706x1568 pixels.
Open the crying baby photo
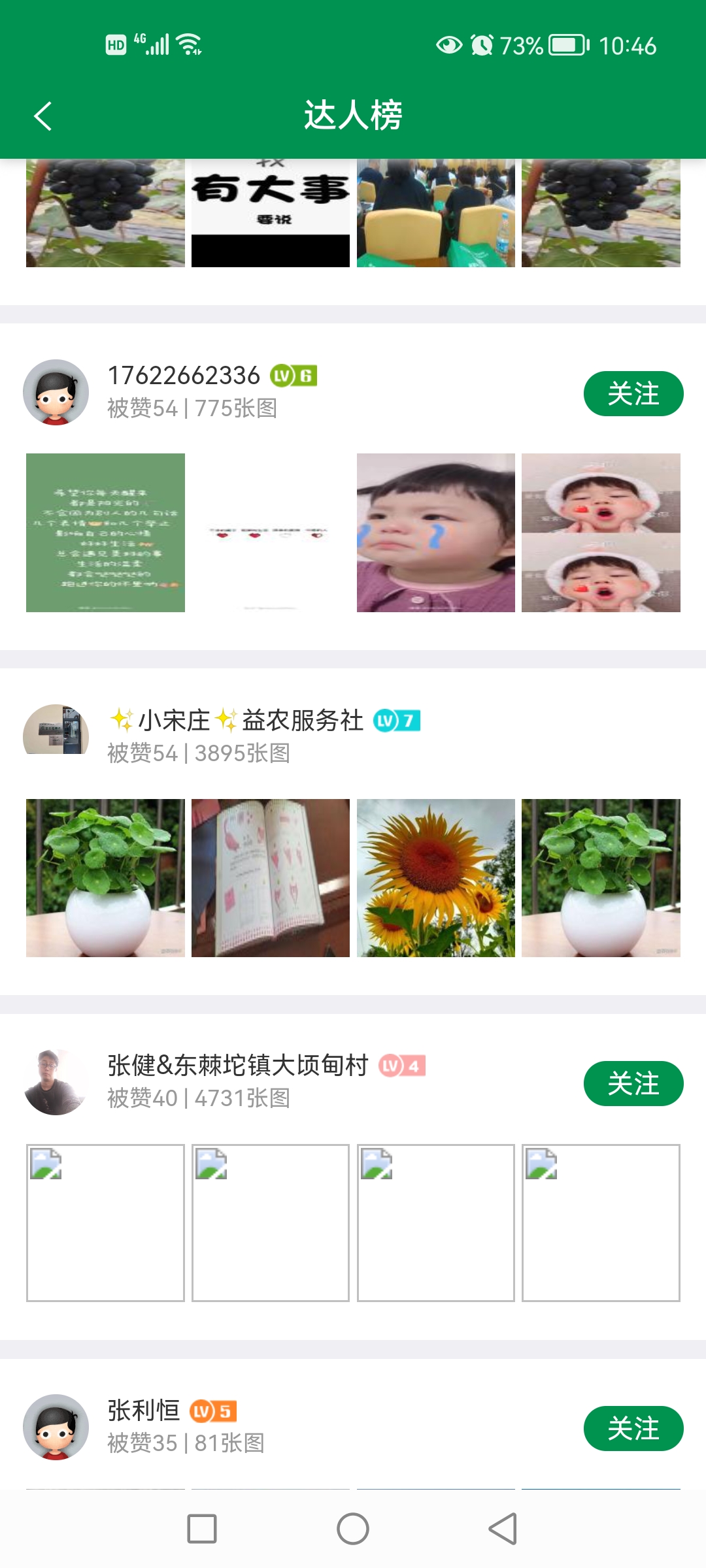click(x=435, y=532)
